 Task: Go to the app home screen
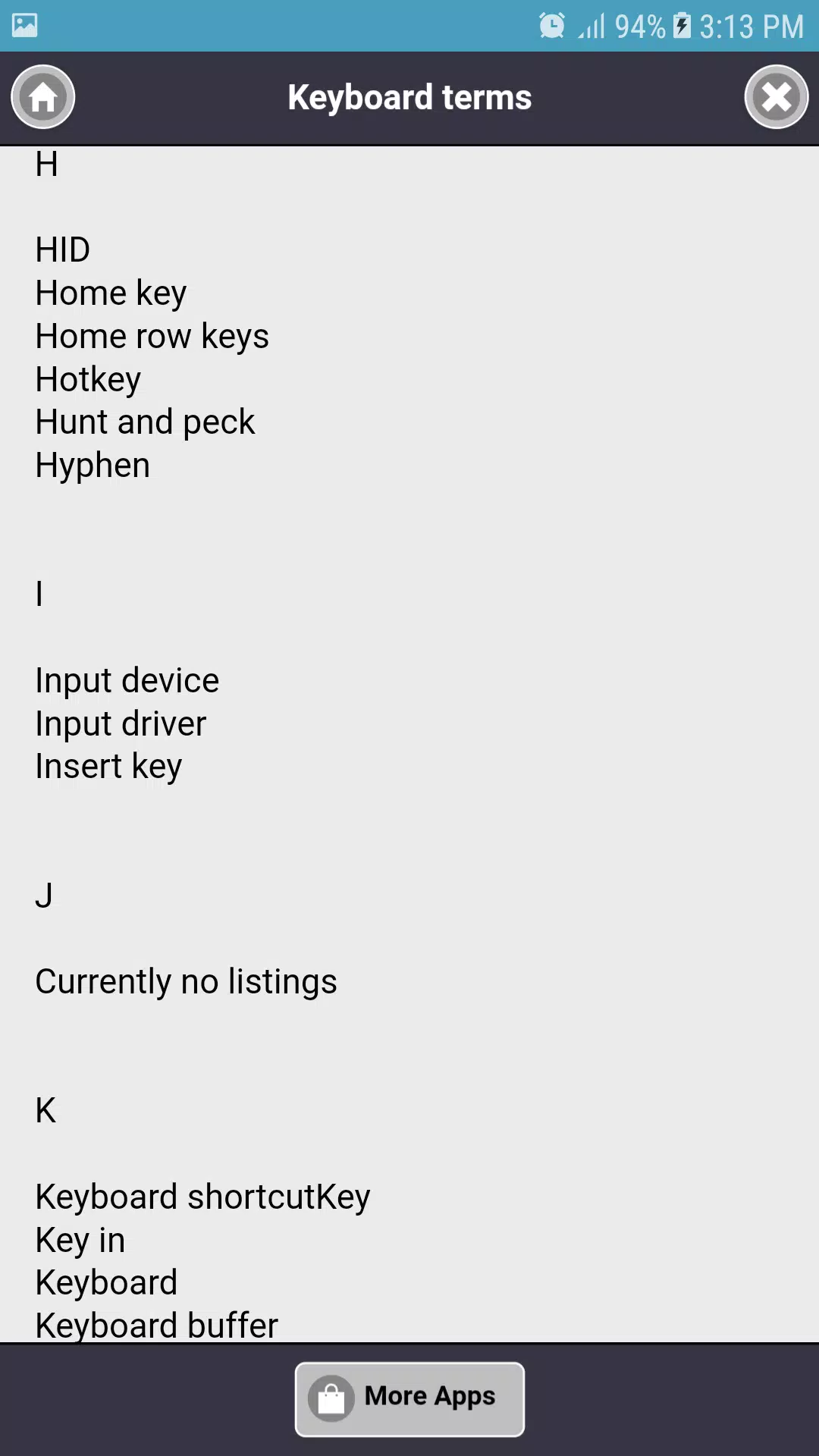(43, 97)
